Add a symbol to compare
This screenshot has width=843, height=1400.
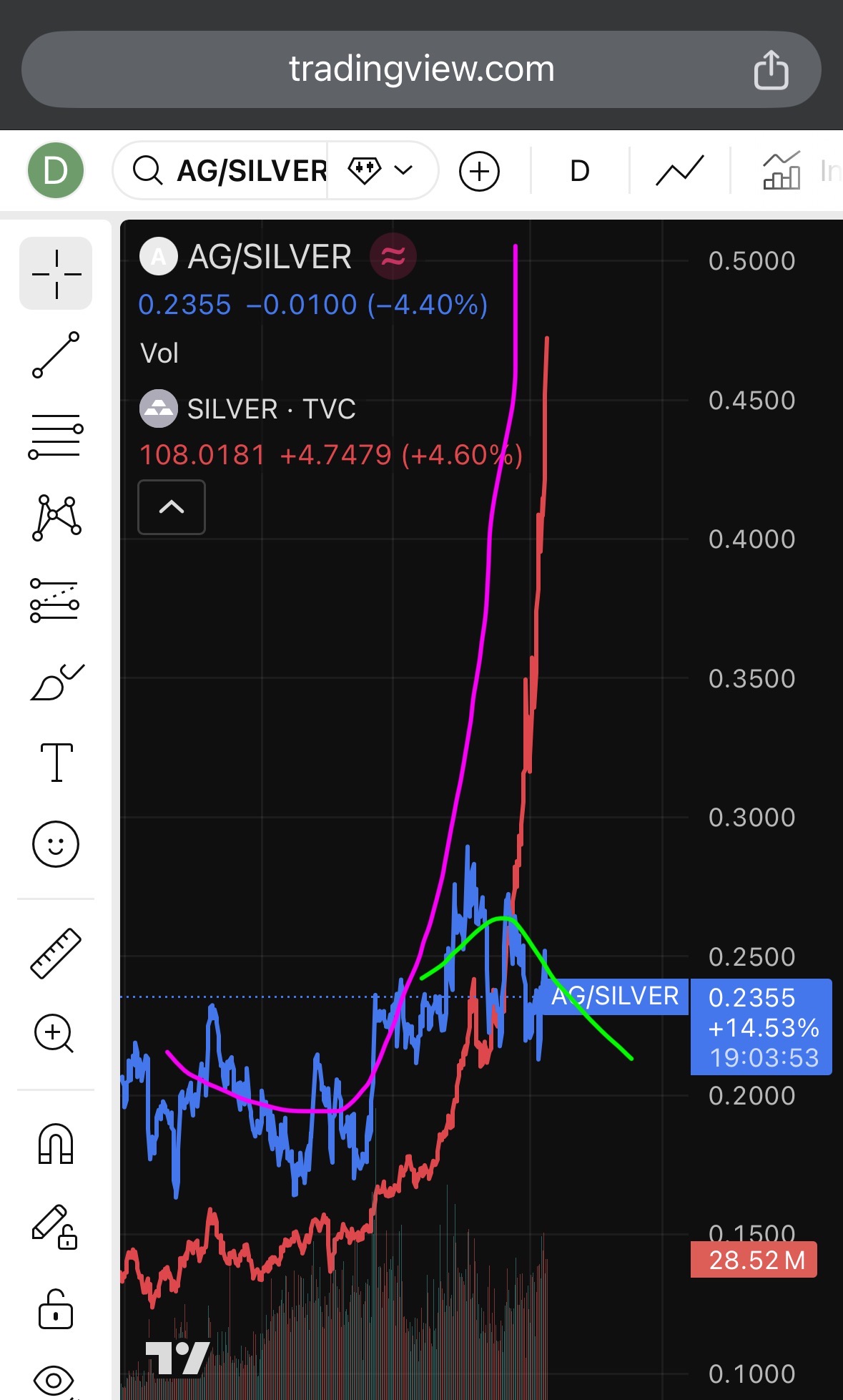[x=479, y=171]
